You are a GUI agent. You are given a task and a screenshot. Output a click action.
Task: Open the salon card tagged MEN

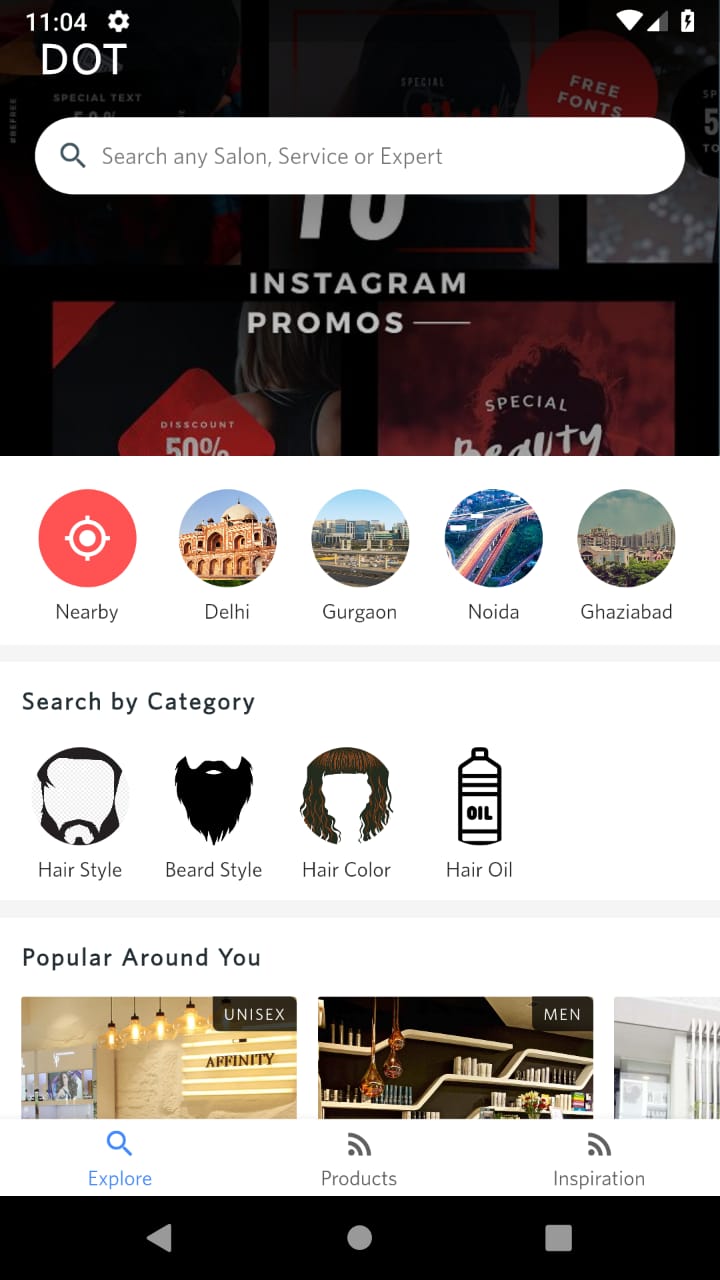455,1058
